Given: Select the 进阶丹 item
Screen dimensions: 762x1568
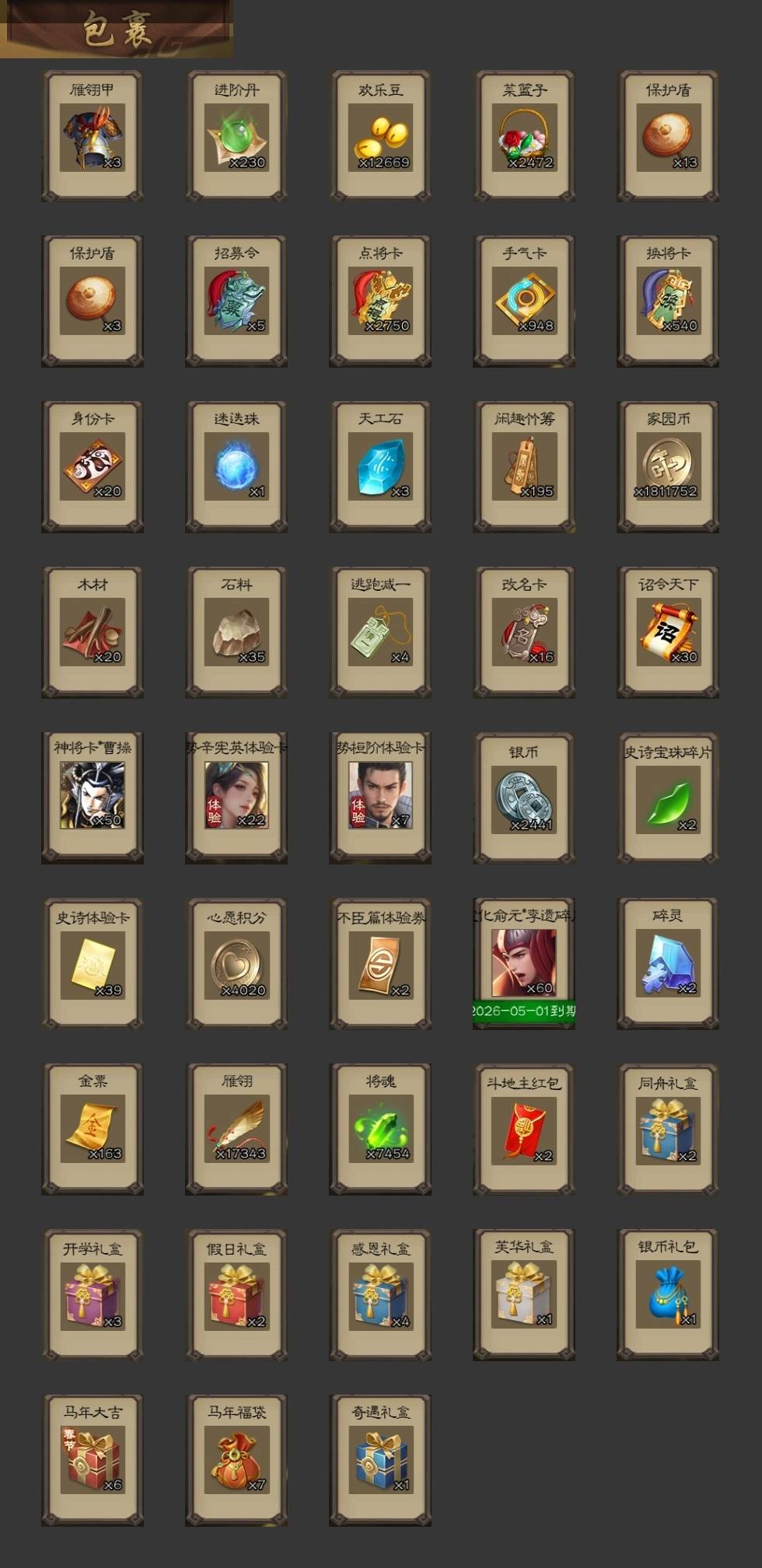Looking at the screenshot, I should [x=236, y=136].
